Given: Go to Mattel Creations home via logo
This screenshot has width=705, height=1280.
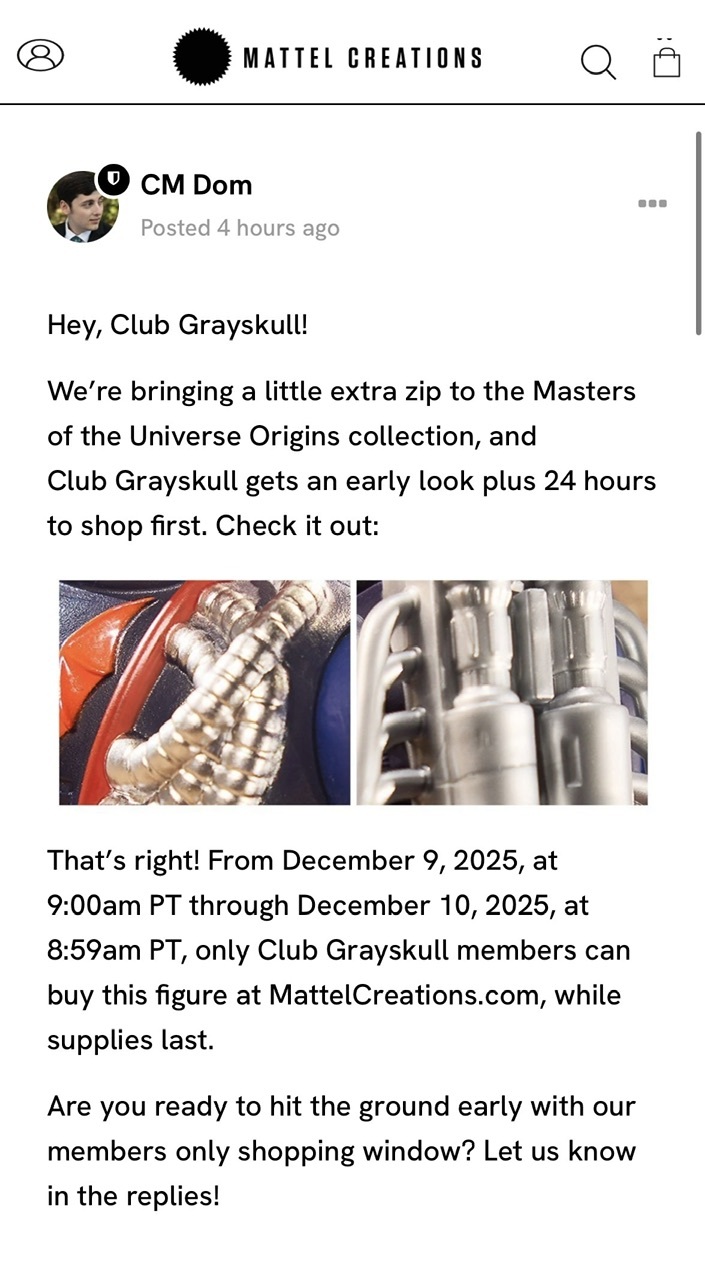Looking at the screenshot, I should pyautogui.click(x=327, y=57).
